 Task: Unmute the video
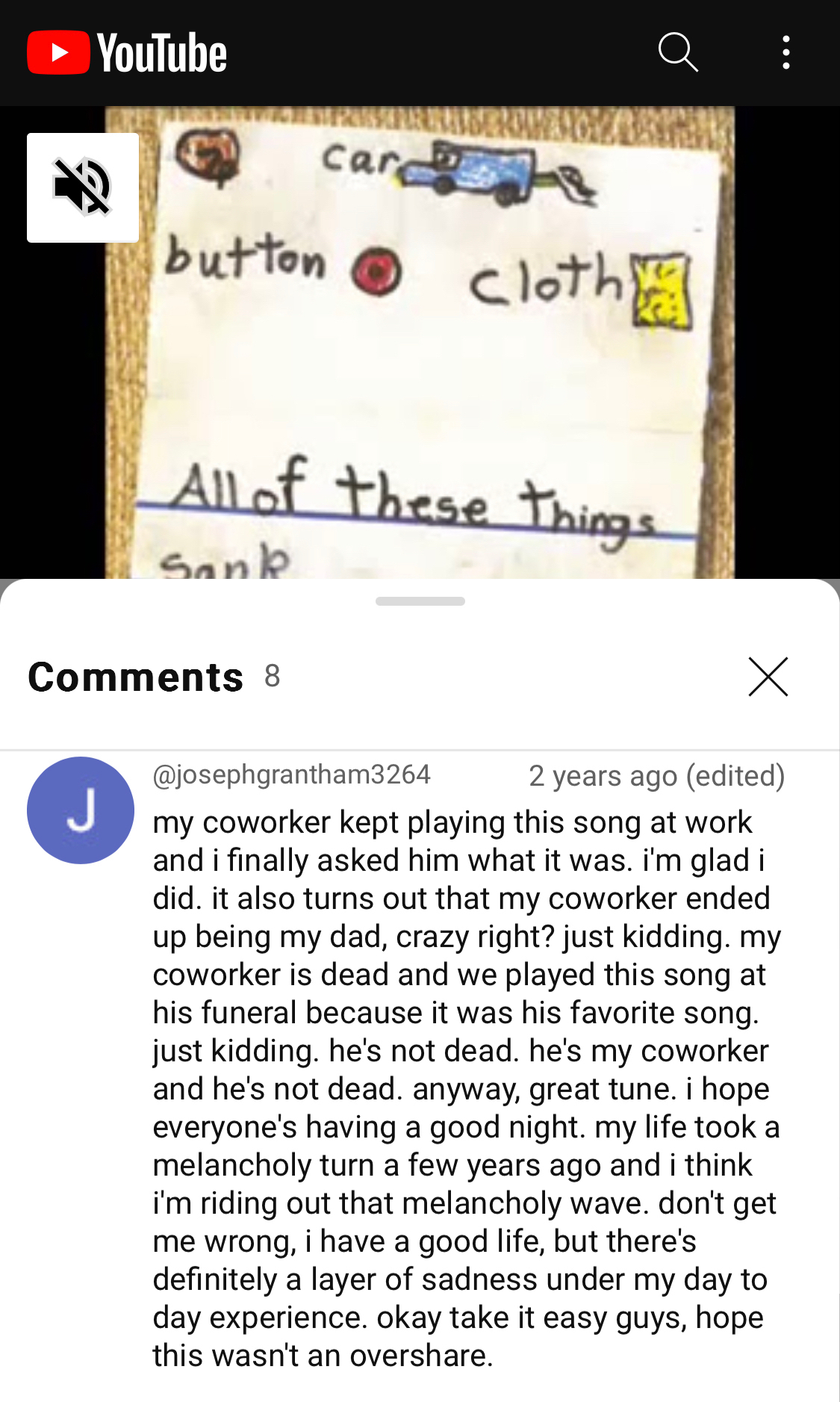click(83, 187)
